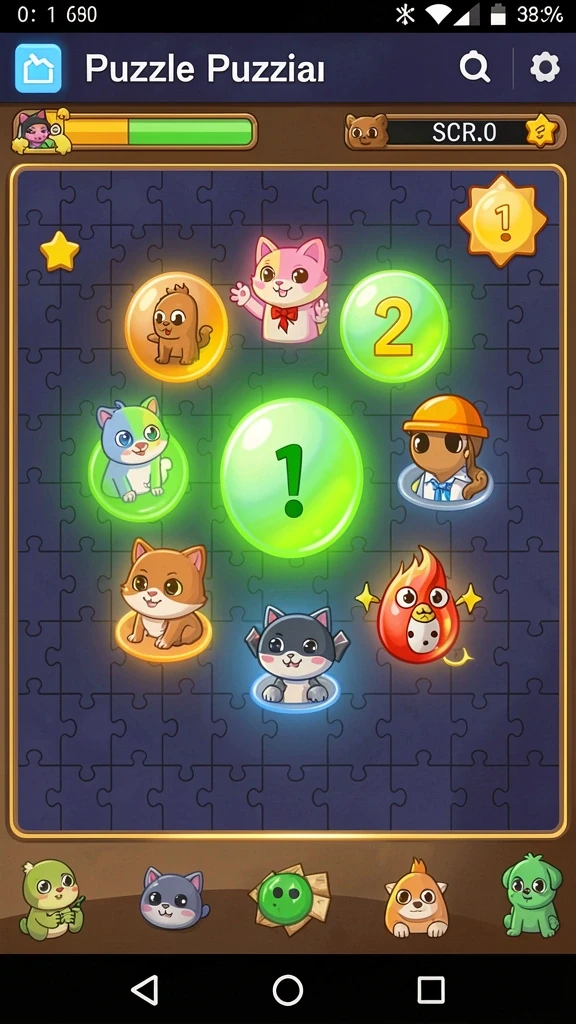
Task: Tap the pink cat with red bow
Action: click(282, 289)
